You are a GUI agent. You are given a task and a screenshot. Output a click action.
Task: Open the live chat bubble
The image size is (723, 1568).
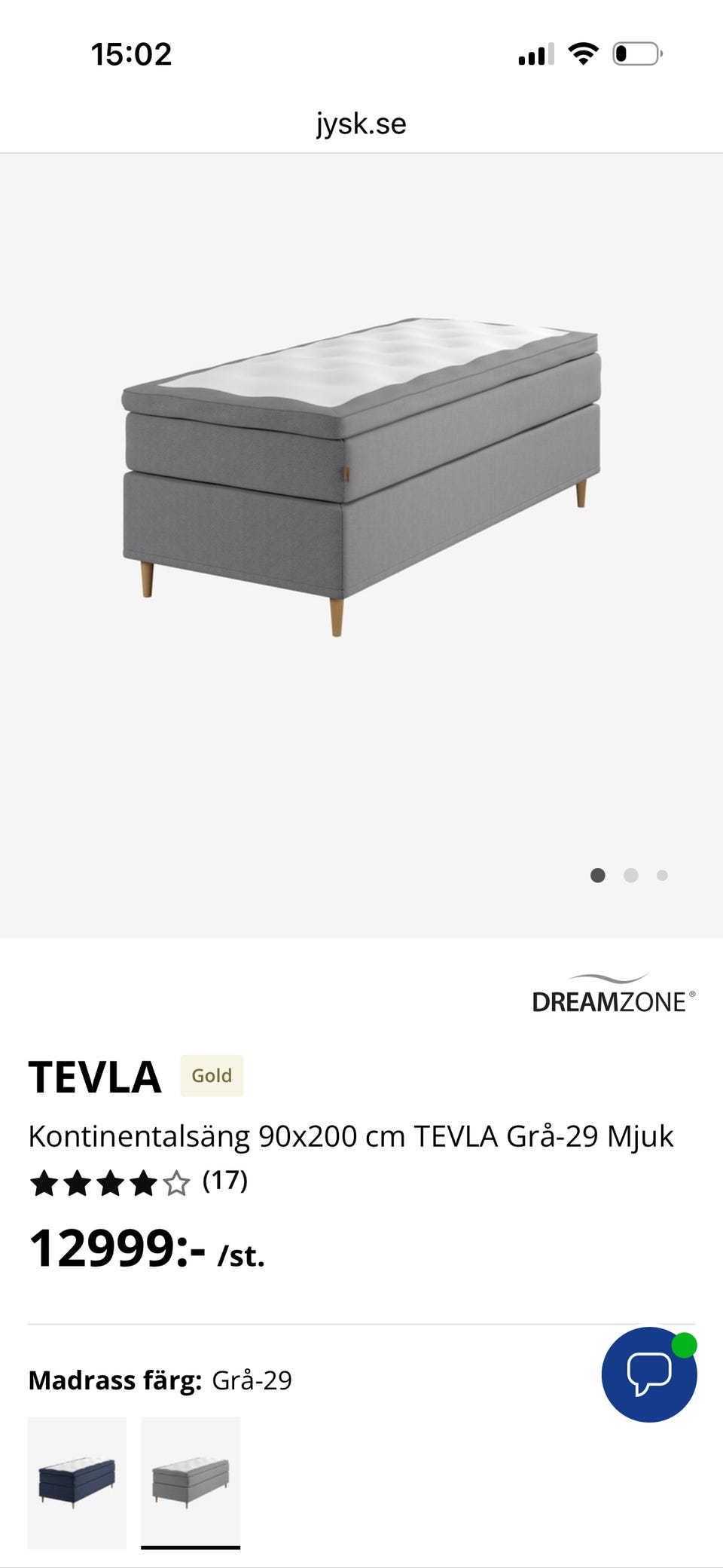point(648,1374)
